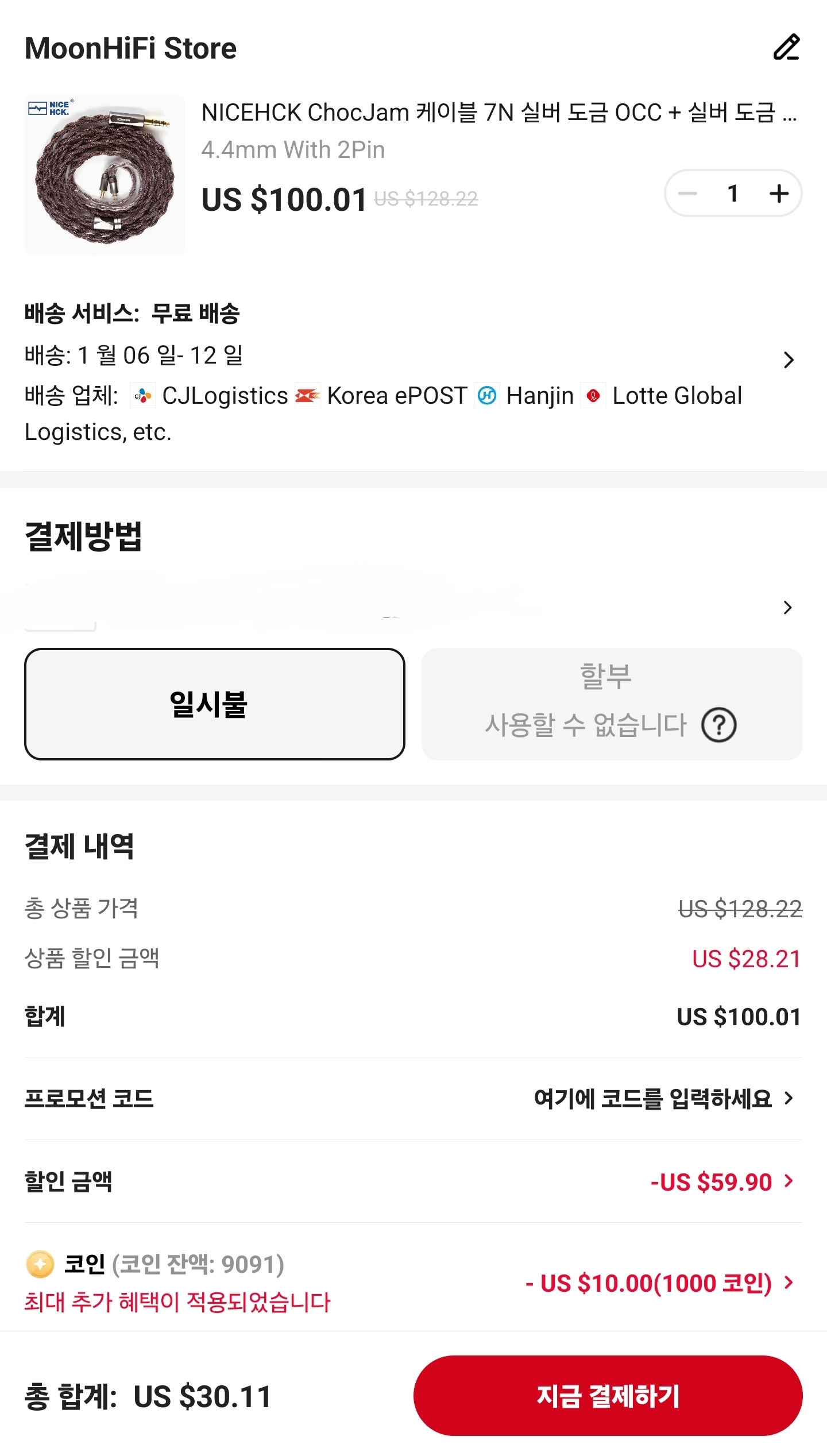
Task: Open payment method selection chevron
Action: 789,608
